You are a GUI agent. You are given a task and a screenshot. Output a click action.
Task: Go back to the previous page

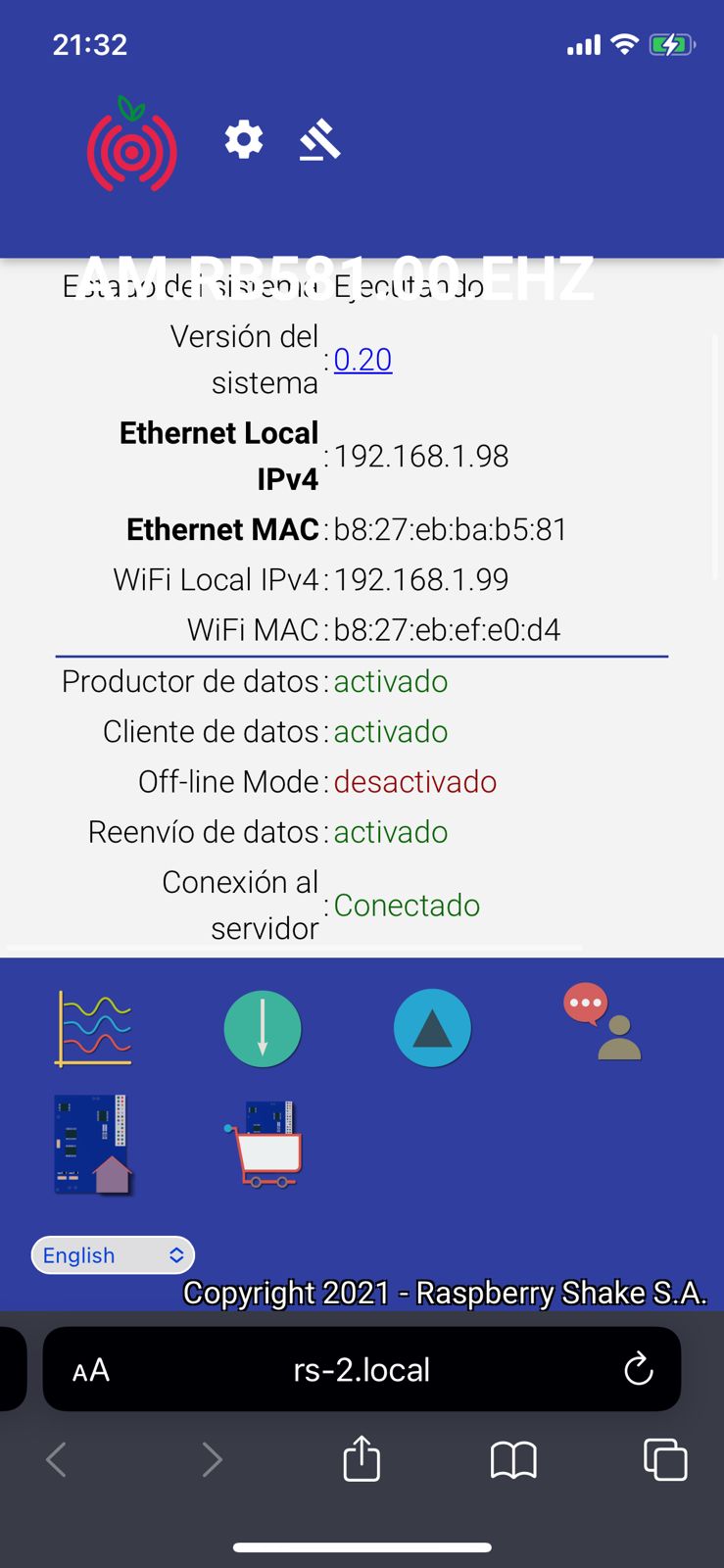click(x=57, y=1459)
